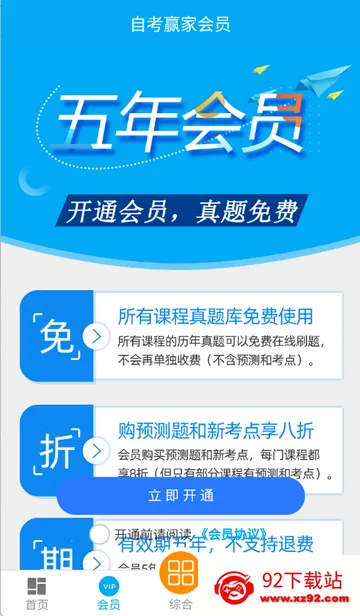Go to the 综合 tab
Viewport: 360px width, 616px height.
pyautogui.click(x=181, y=583)
